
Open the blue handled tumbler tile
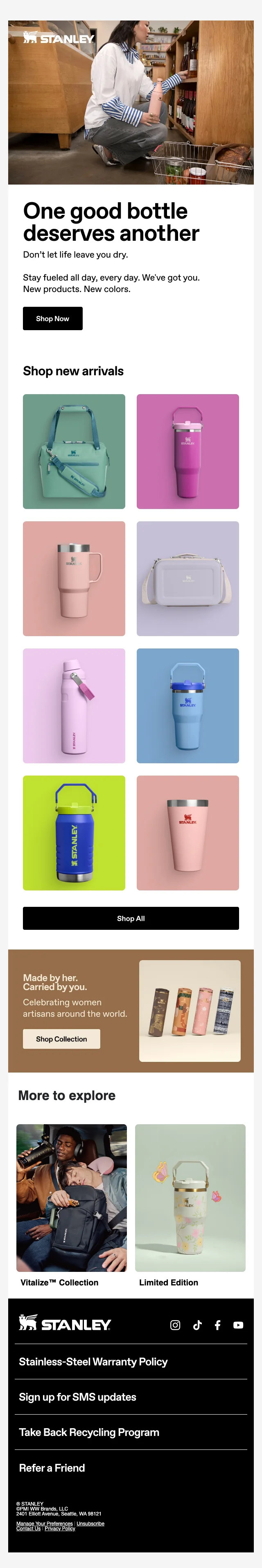(x=187, y=705)
